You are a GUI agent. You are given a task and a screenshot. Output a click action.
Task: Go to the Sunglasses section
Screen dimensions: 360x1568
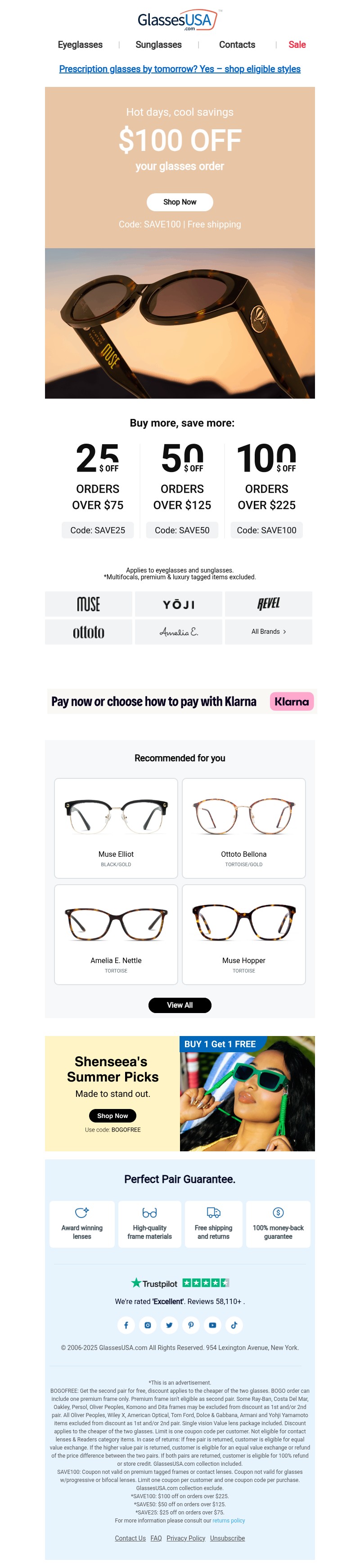coord(158,45)
